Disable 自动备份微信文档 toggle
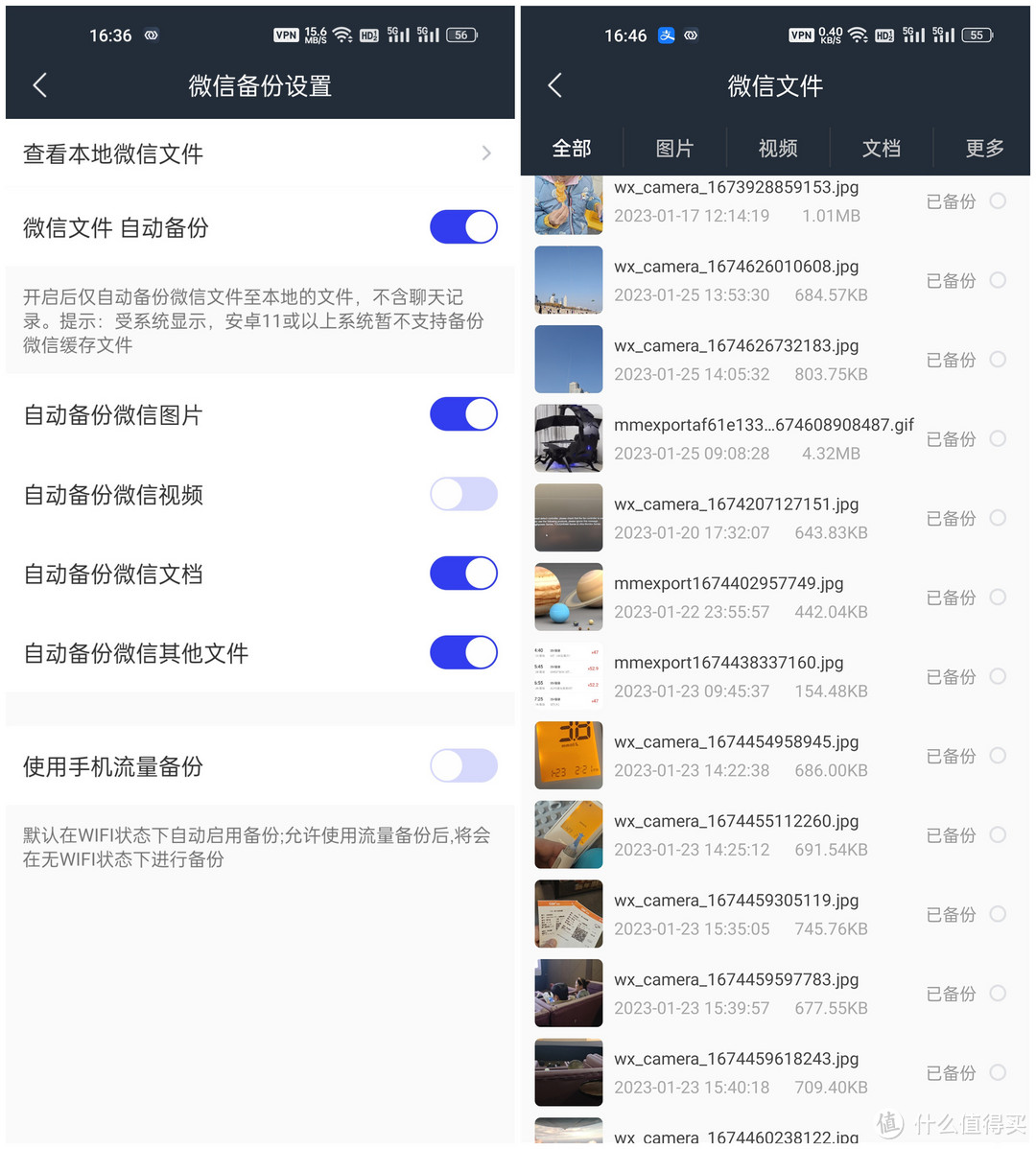Screen dimensions: 1036x1149 (x=463, y=574)
